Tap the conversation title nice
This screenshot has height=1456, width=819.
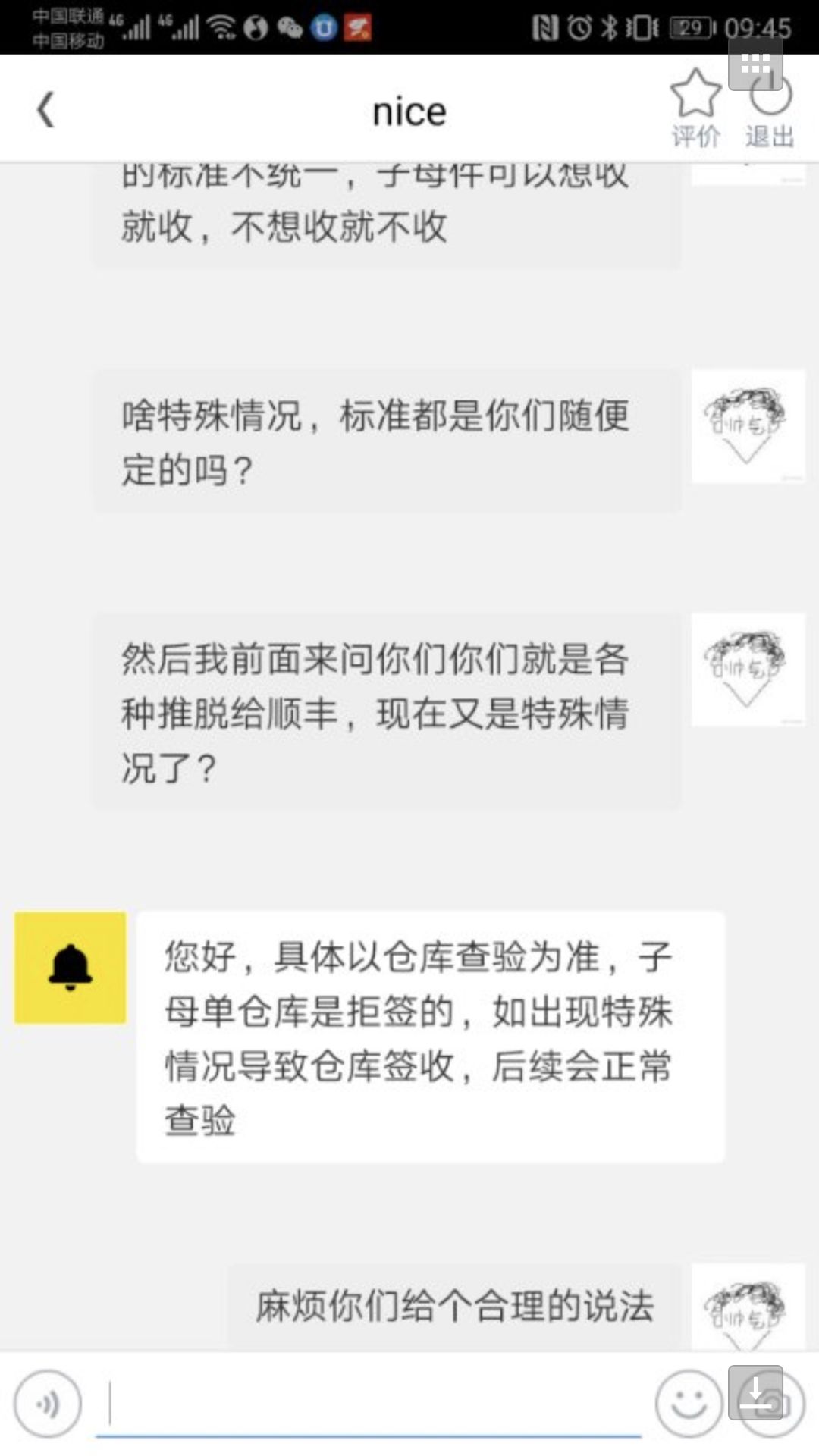pos(409,110)
